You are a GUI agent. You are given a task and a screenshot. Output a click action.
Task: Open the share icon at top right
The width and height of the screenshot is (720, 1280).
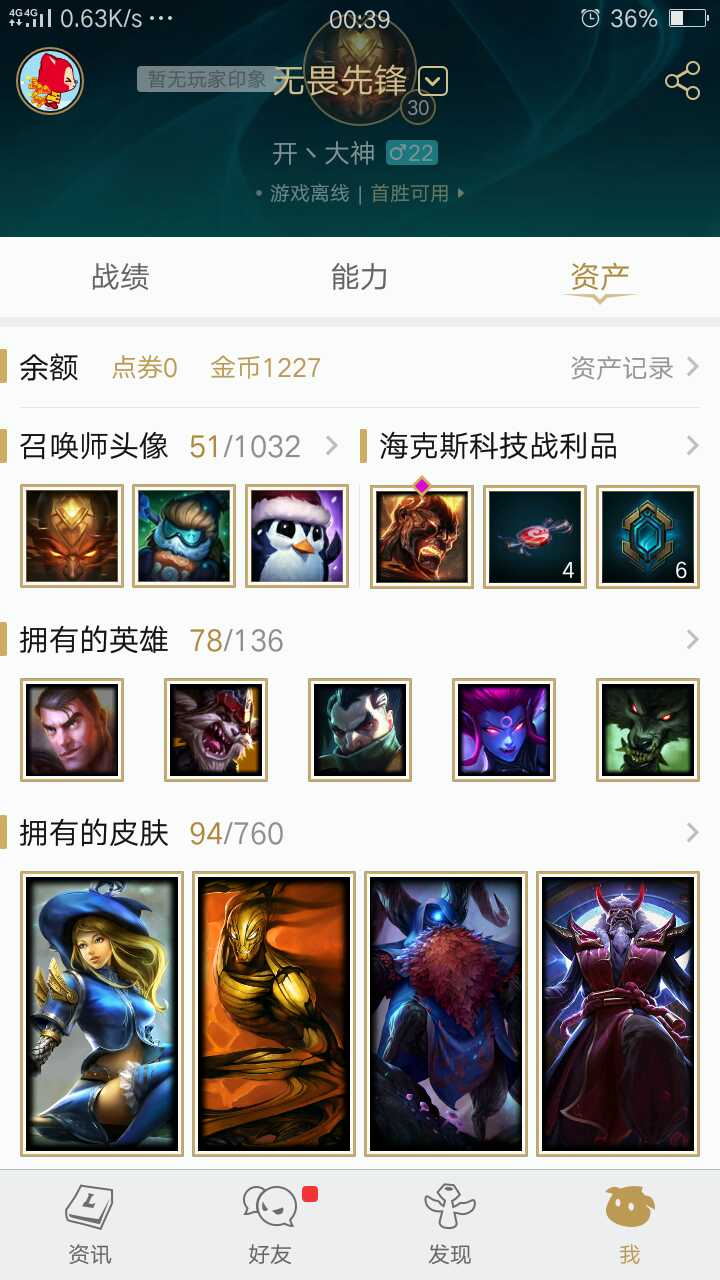682,82
